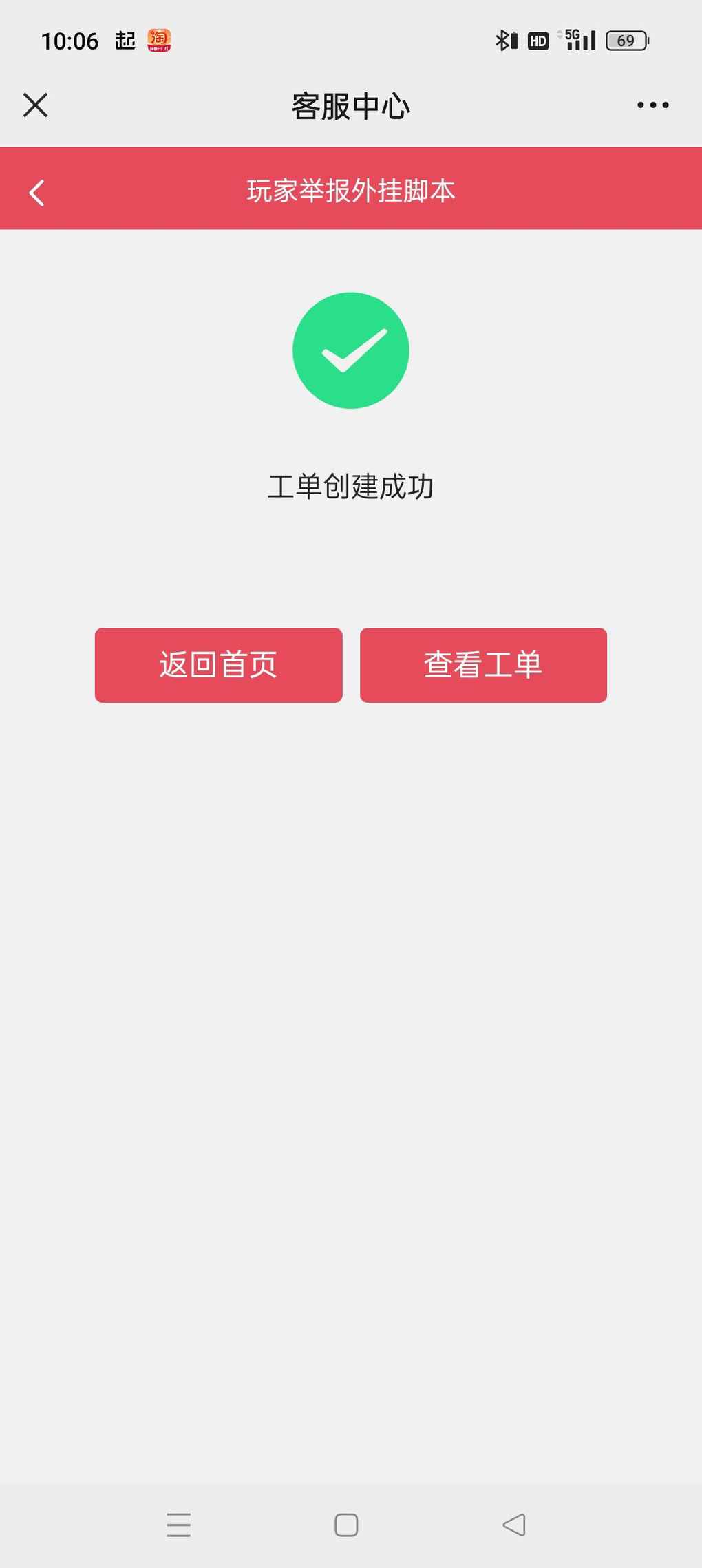Open recent apps from navigation bar
Screen dimensions: 702x1568
[x=179, y=1525]
